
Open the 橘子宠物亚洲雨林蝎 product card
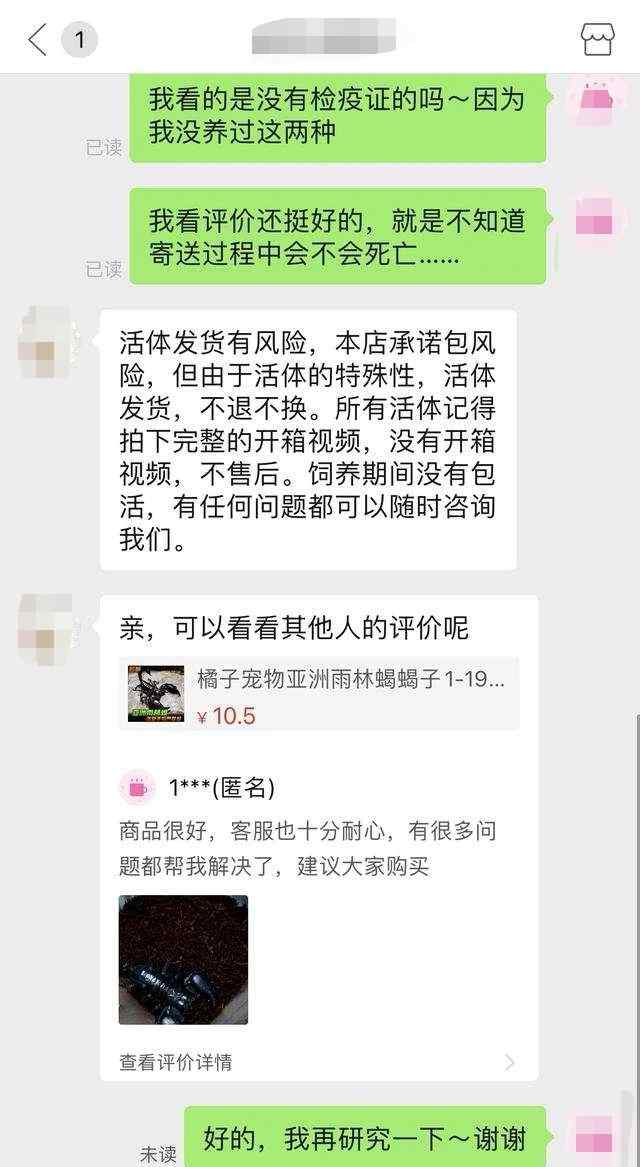[319, 693]
